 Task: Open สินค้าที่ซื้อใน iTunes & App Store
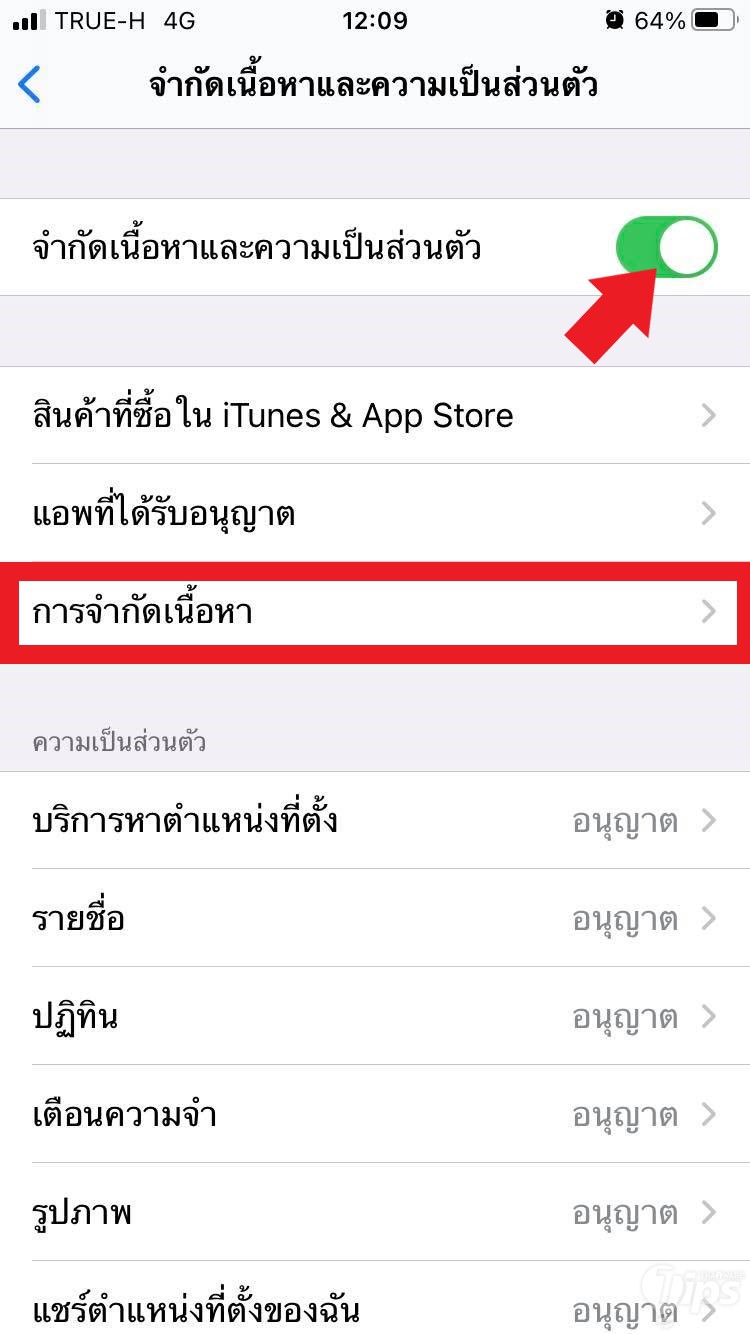coord(375,415)
